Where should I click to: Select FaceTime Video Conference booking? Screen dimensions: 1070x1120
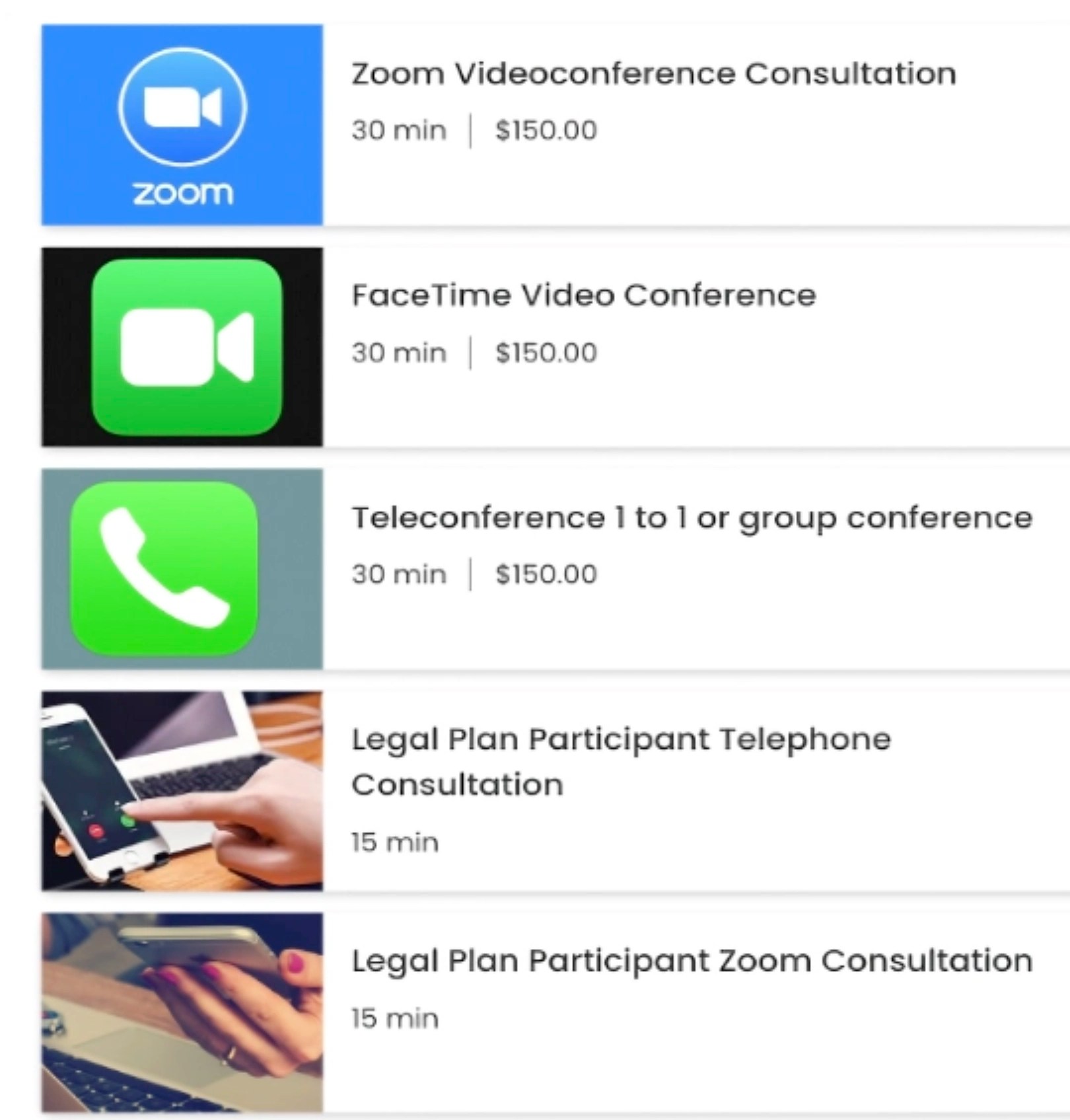583,295
